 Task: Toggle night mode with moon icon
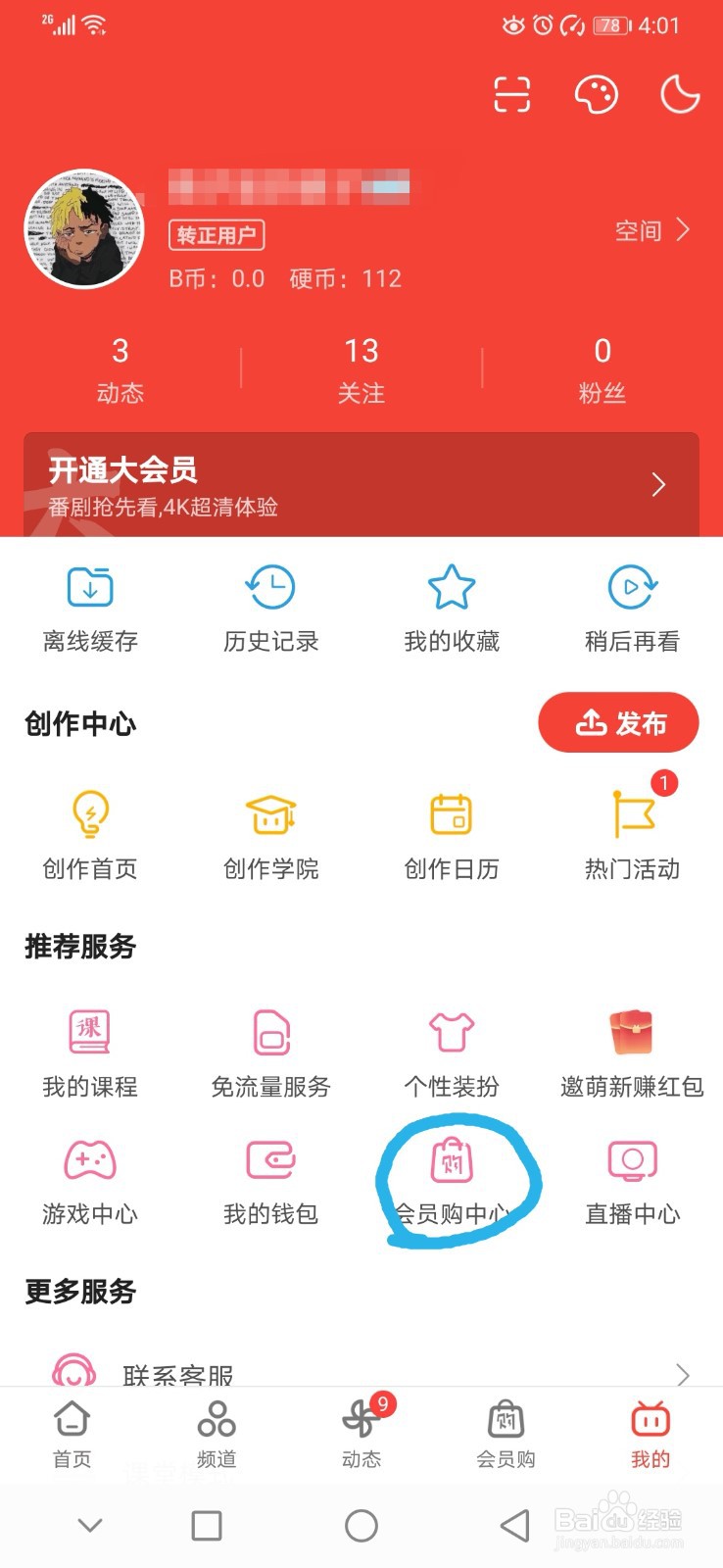tap(680, 93)
